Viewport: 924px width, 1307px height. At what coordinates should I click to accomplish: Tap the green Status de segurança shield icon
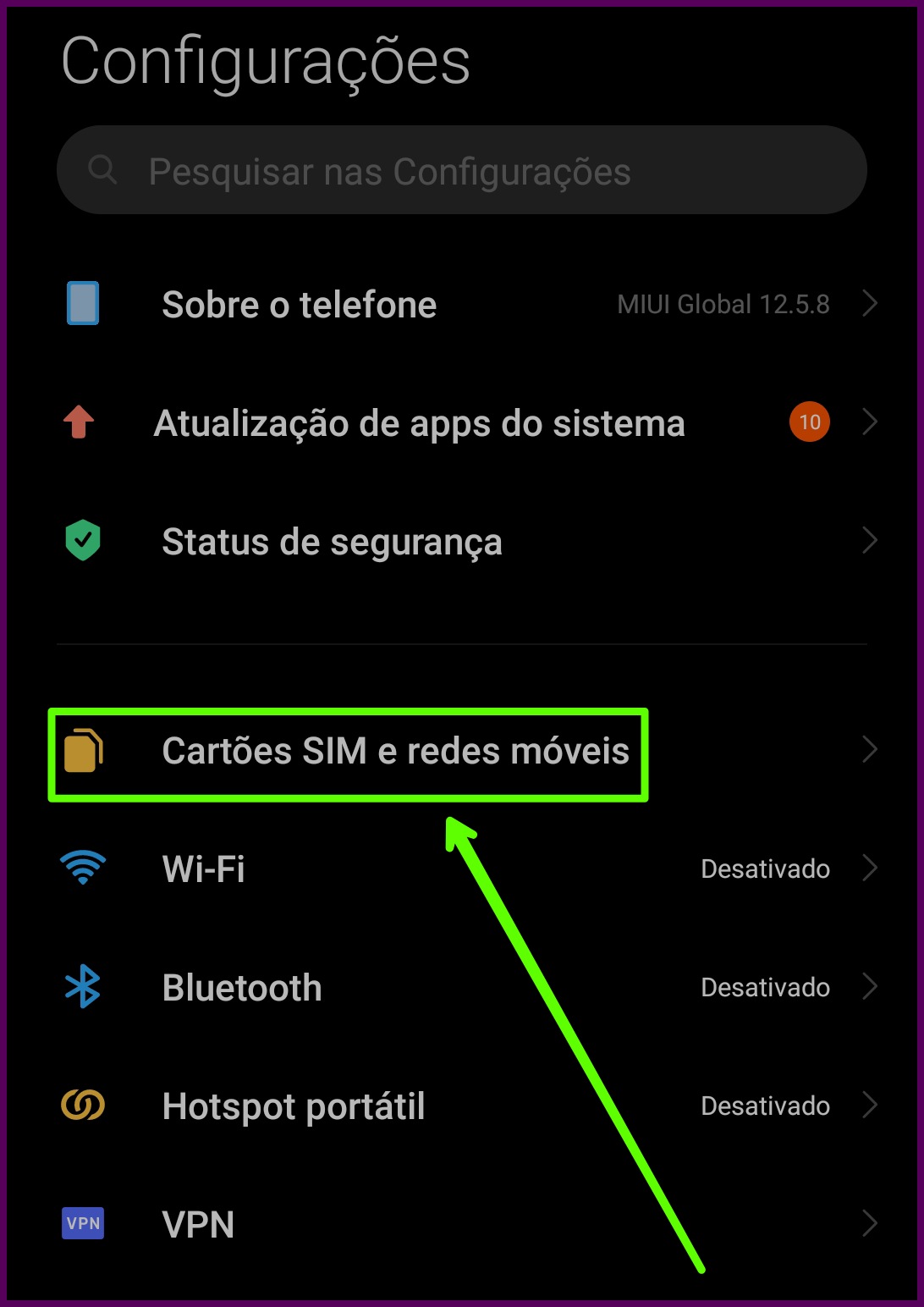coord(83,539)
